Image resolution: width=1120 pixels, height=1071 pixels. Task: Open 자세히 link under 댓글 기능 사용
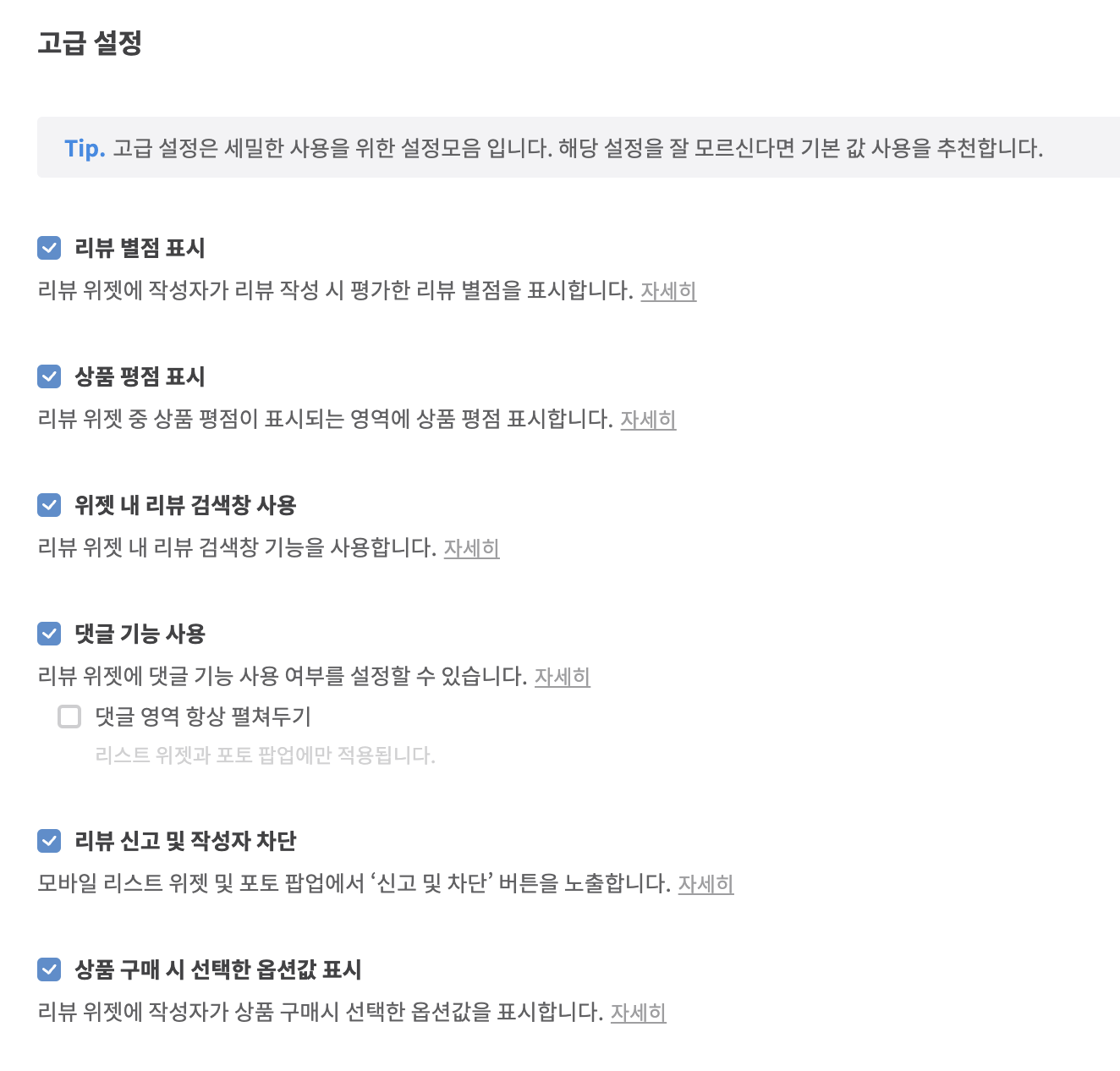click(x=562, y=677)
